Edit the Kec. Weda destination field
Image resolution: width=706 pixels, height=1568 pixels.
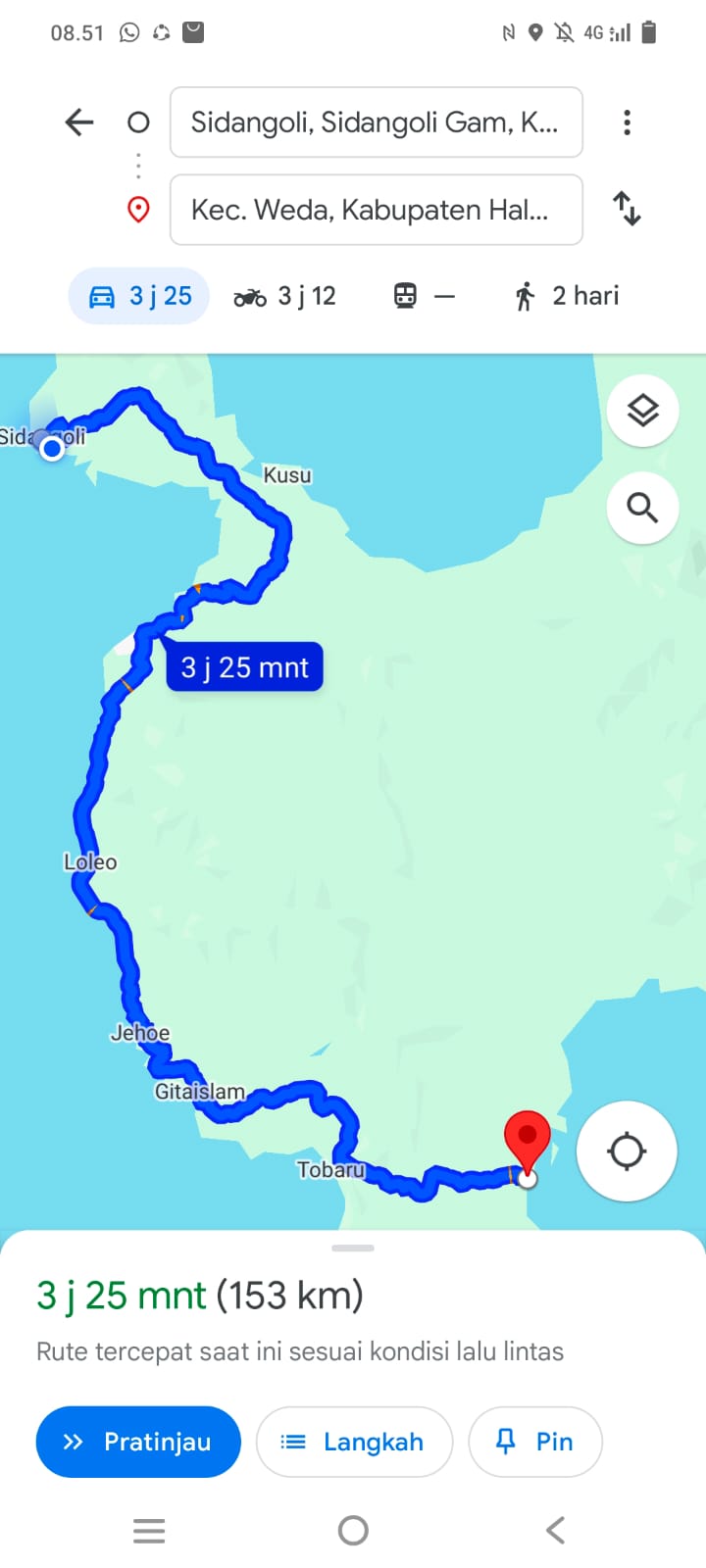pos(377,210)
